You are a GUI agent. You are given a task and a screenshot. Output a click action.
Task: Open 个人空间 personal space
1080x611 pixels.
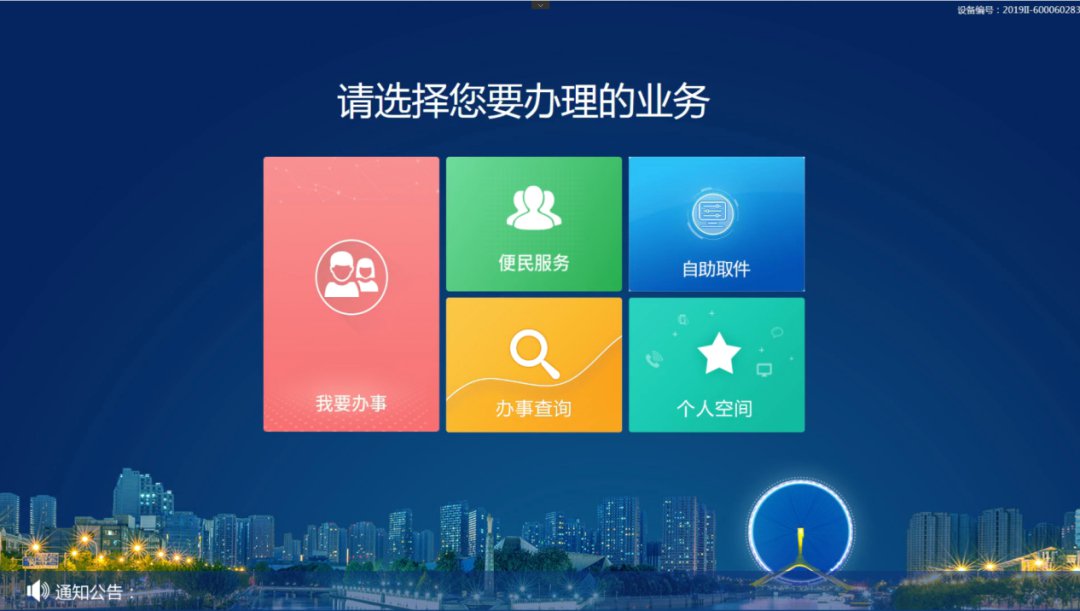click(x=716, y=365)
